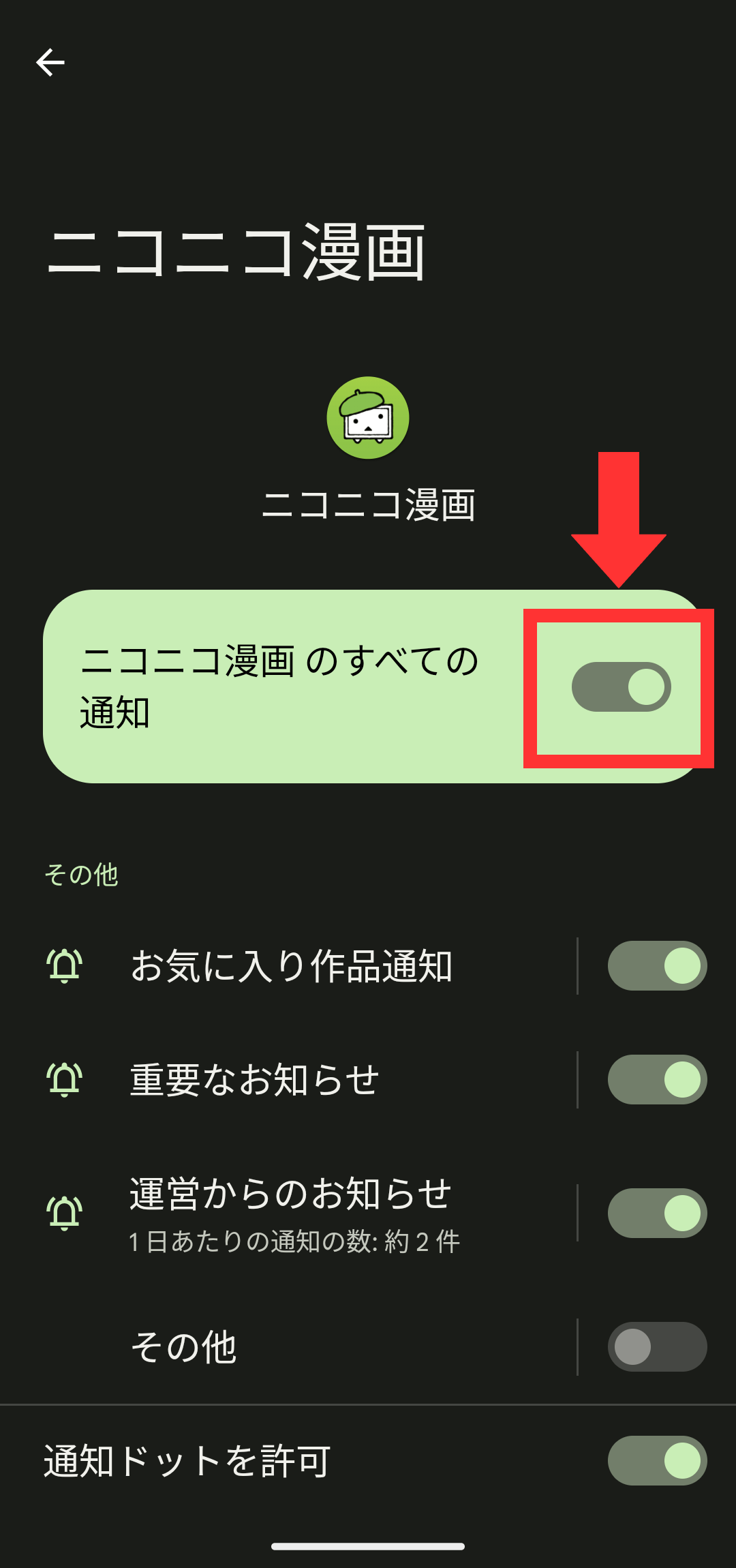Disable the お気に入り作品通知 switch
Screen dimensions: 736x1568
(657, 966)
